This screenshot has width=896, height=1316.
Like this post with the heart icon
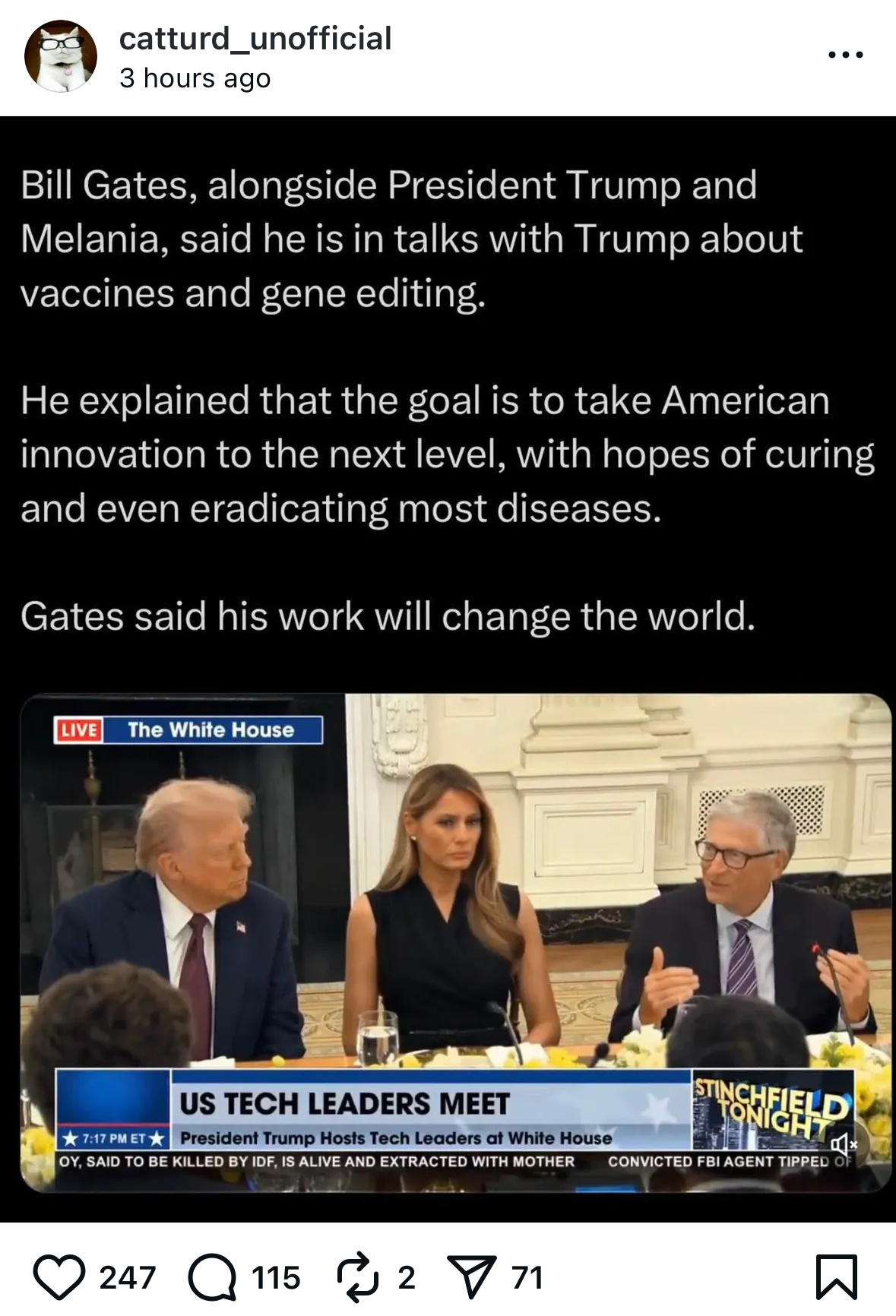pos(59,1277)
